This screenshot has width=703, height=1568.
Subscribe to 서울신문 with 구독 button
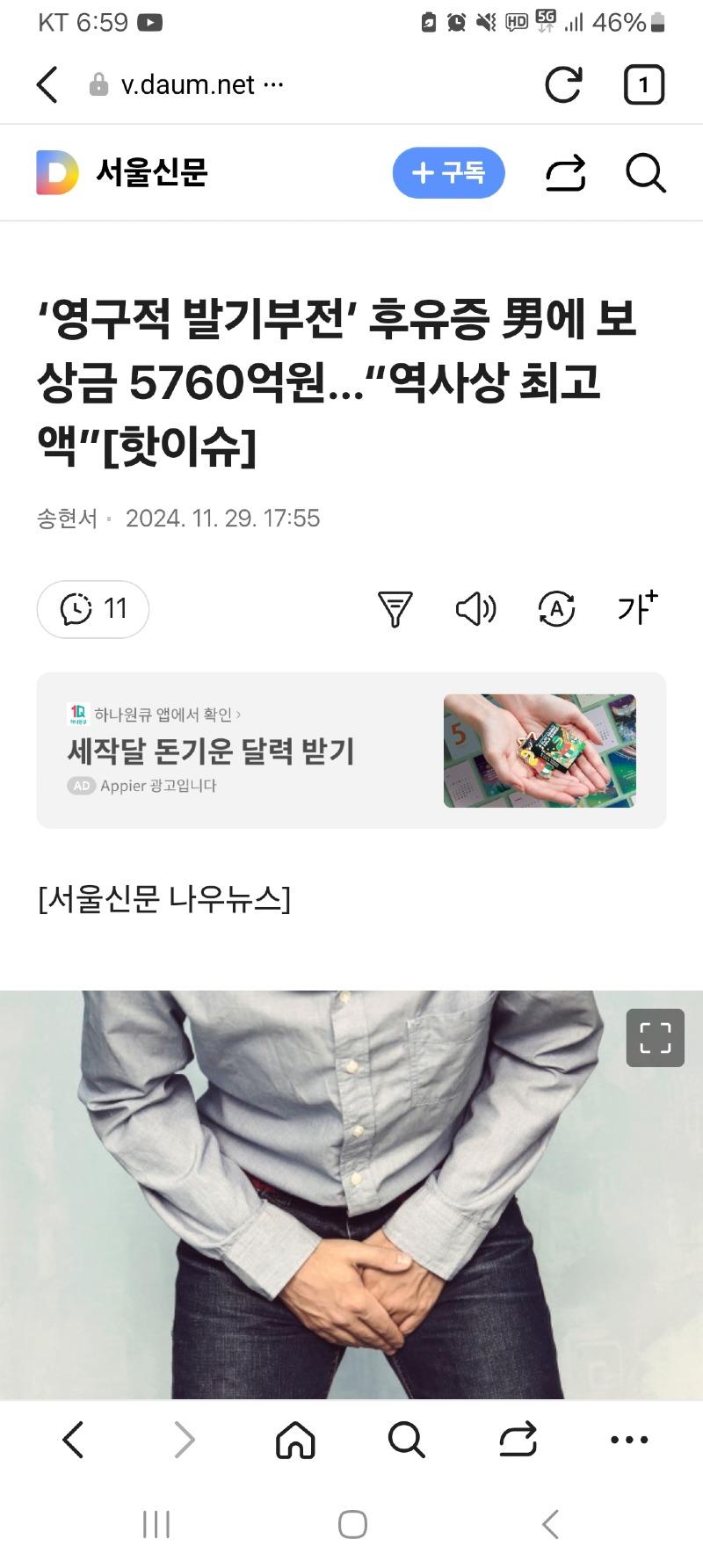click(448, 172)
